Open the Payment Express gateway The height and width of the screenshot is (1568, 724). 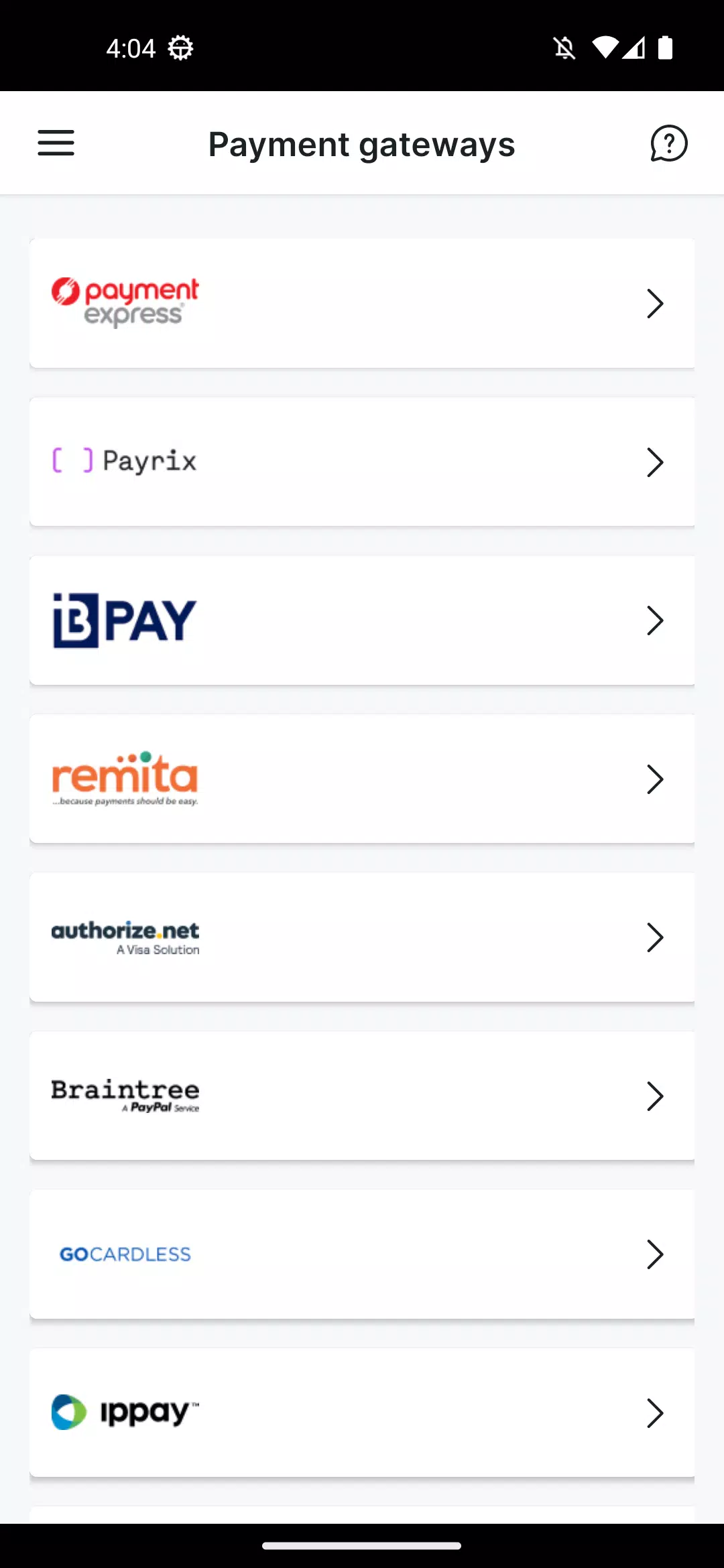(x=362, y=303)
